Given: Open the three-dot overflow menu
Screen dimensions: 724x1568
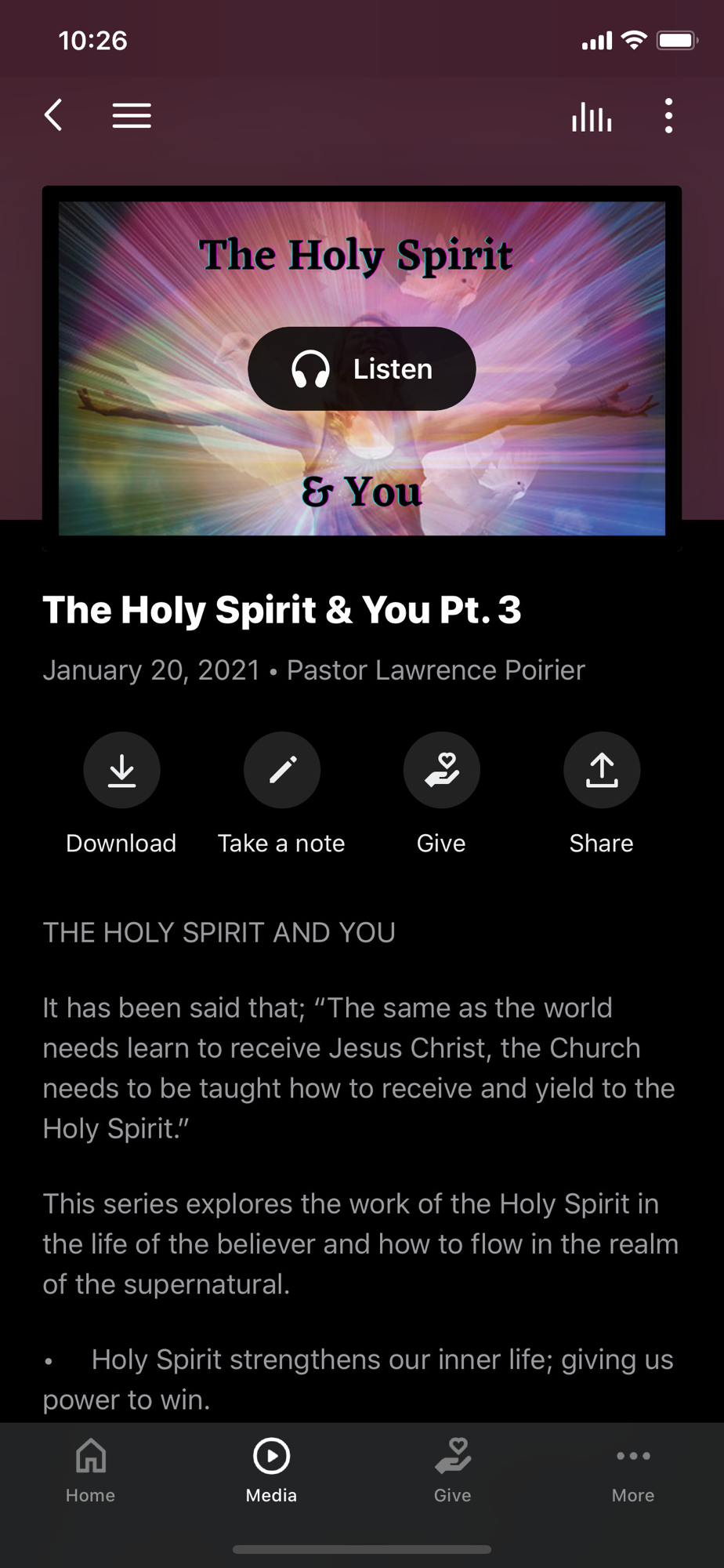Looking at the screenshot, I should [668, 116].
